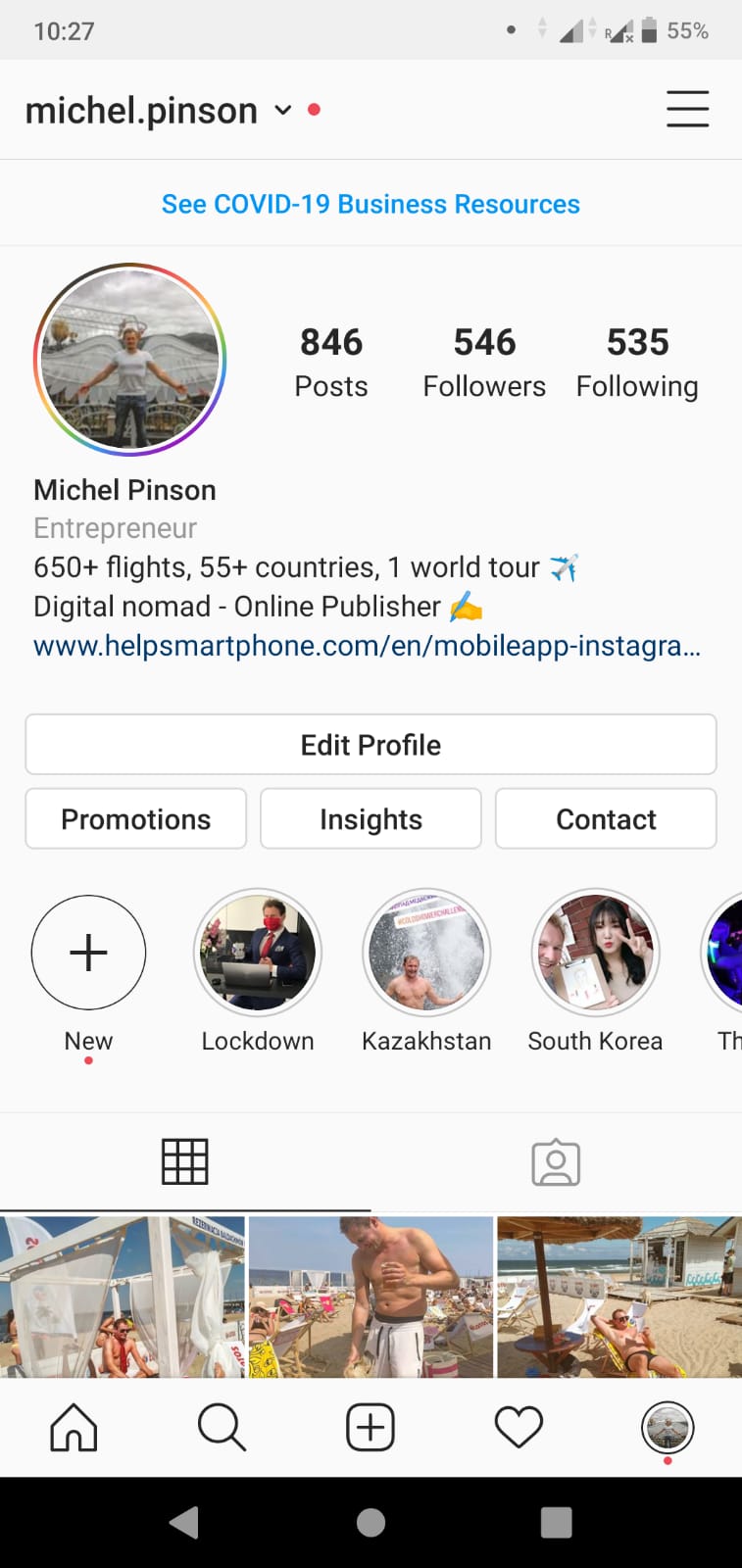This screenshot has width=742, height=1568.
Task: Open the Following list
Action: 637,362
